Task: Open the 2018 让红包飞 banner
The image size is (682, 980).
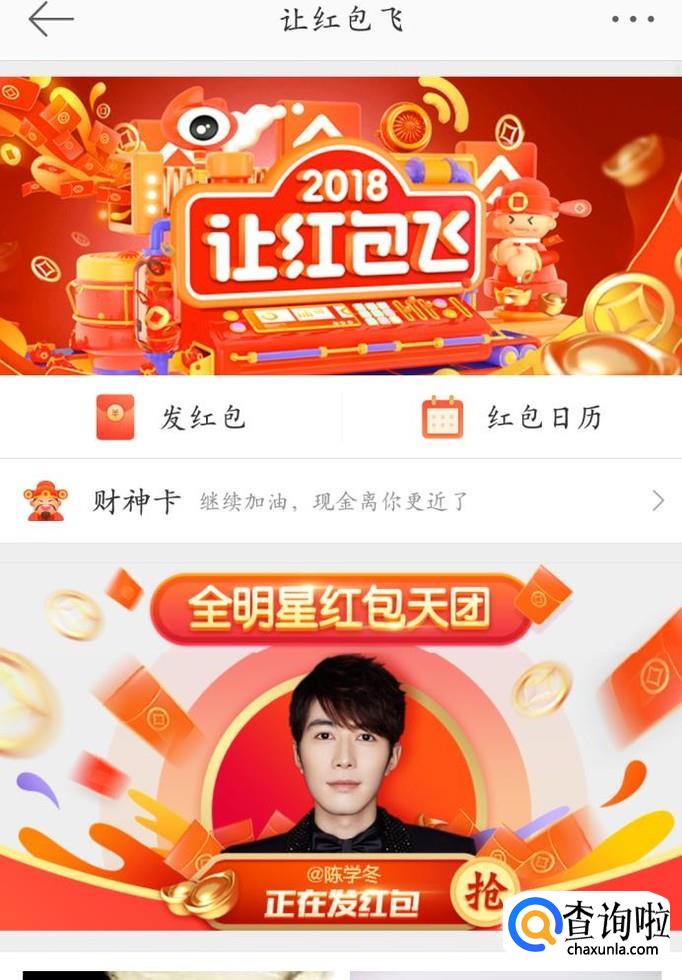Action: click(x=341, y=226)
